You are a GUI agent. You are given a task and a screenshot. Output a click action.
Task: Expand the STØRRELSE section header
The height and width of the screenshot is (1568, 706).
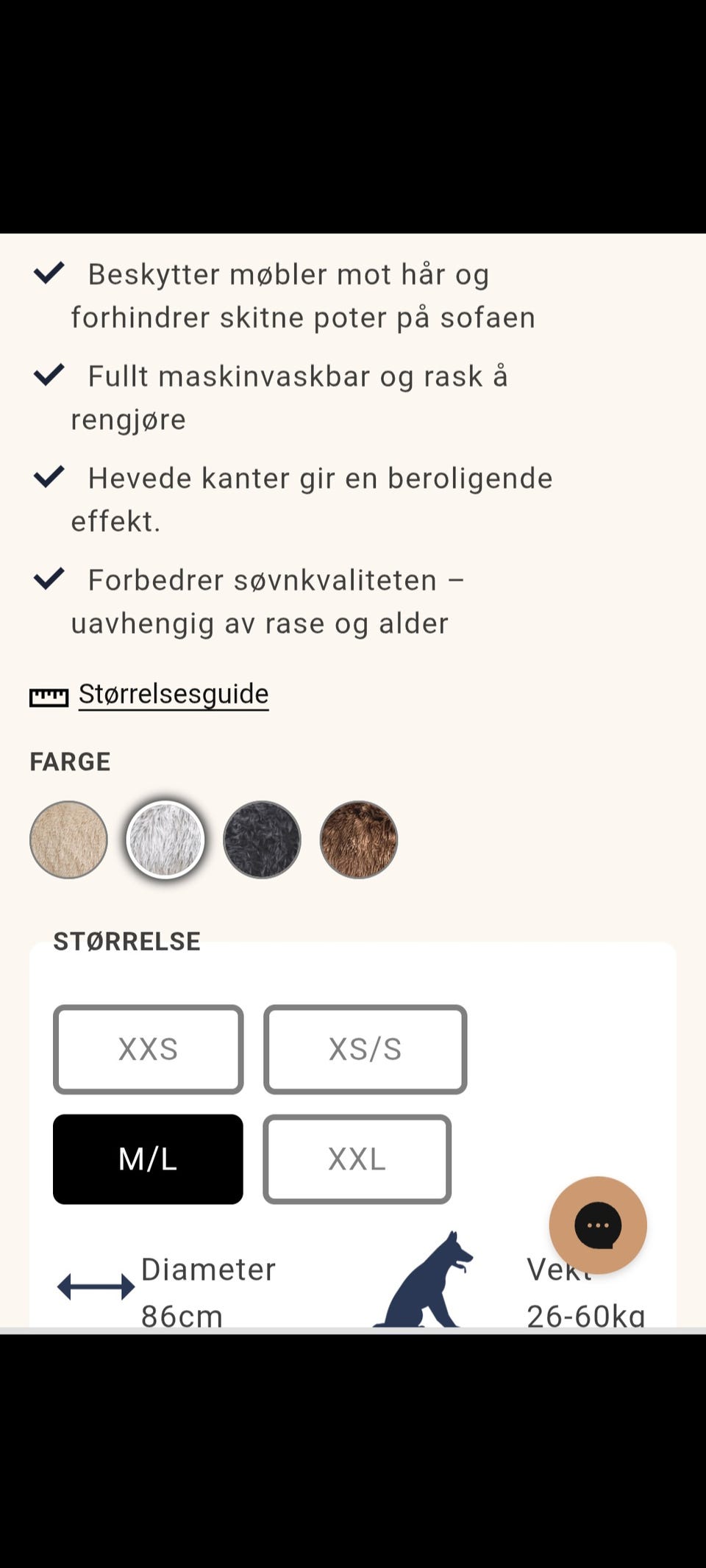(x=127, y=940)
